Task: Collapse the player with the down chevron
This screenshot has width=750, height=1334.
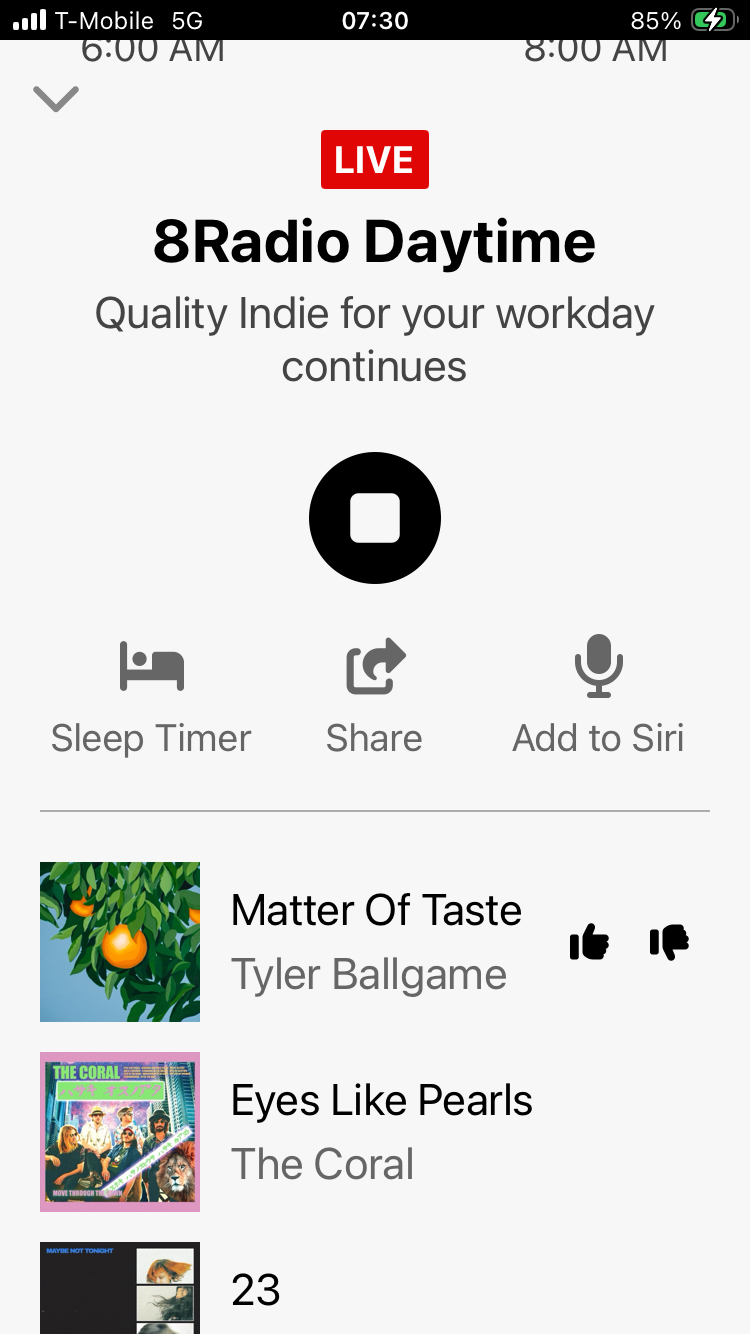Action: (56, 98)
